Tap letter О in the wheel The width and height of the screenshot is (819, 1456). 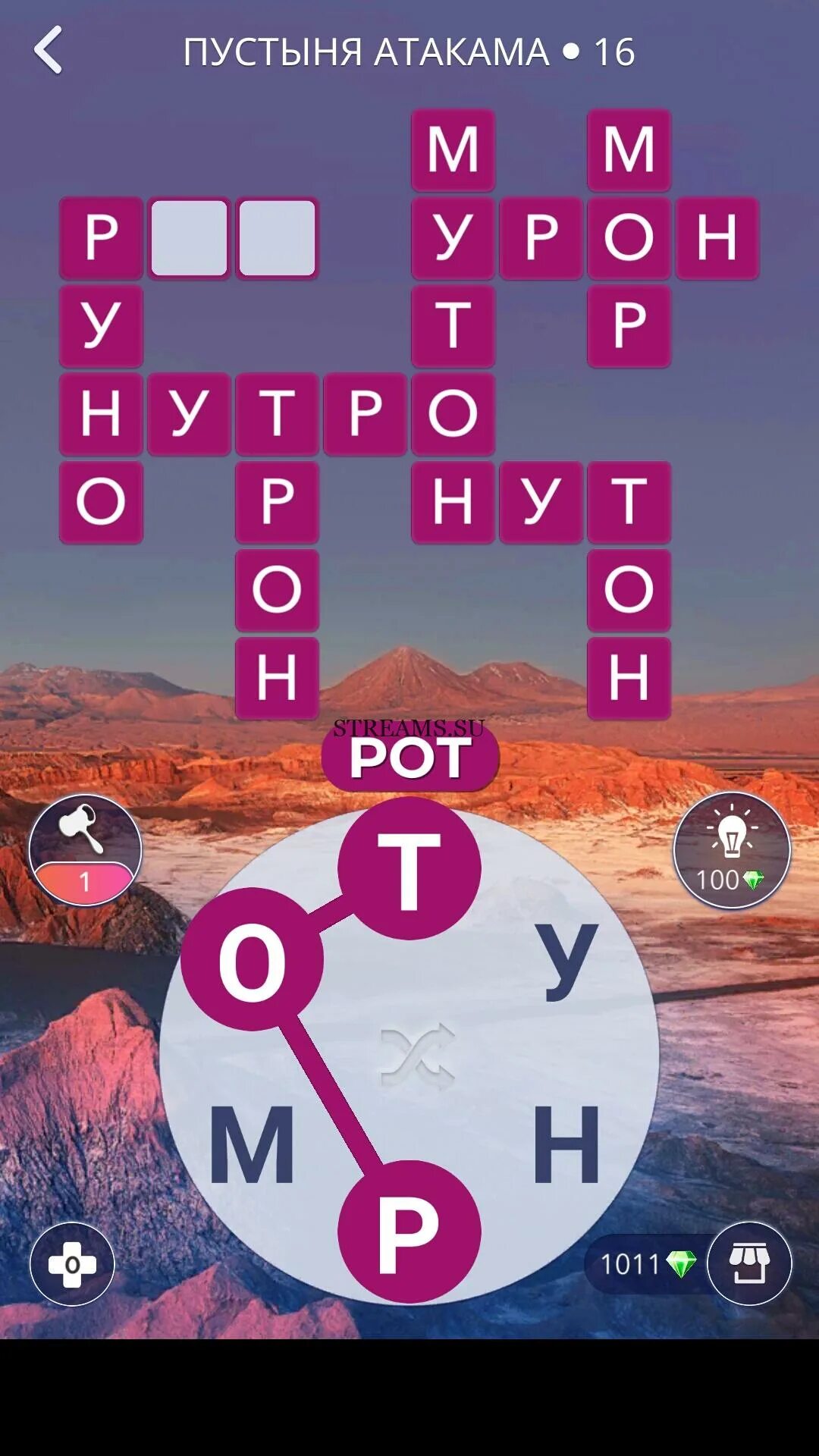coord(253,960)
